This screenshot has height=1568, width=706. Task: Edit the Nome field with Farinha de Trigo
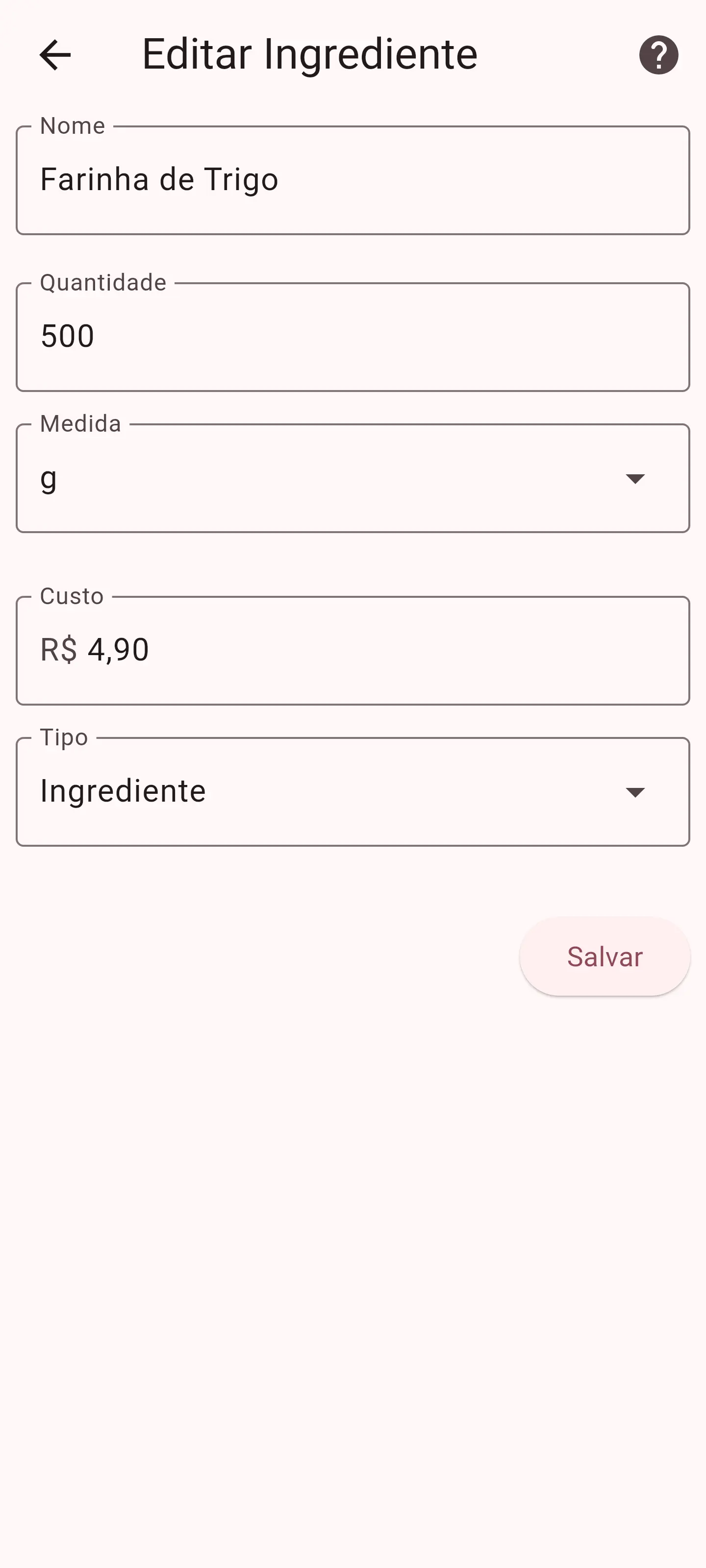click(x=352, y=180)
